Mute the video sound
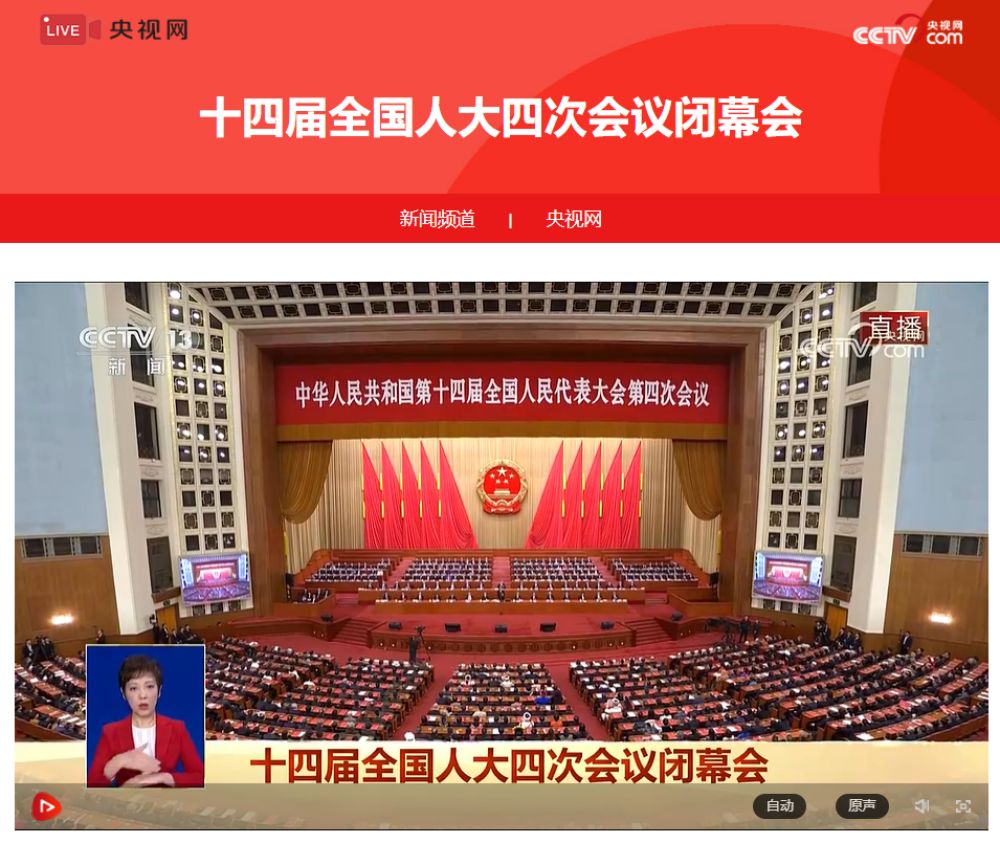Viewport: 1000px width, 843px height. tap(922, 806)
